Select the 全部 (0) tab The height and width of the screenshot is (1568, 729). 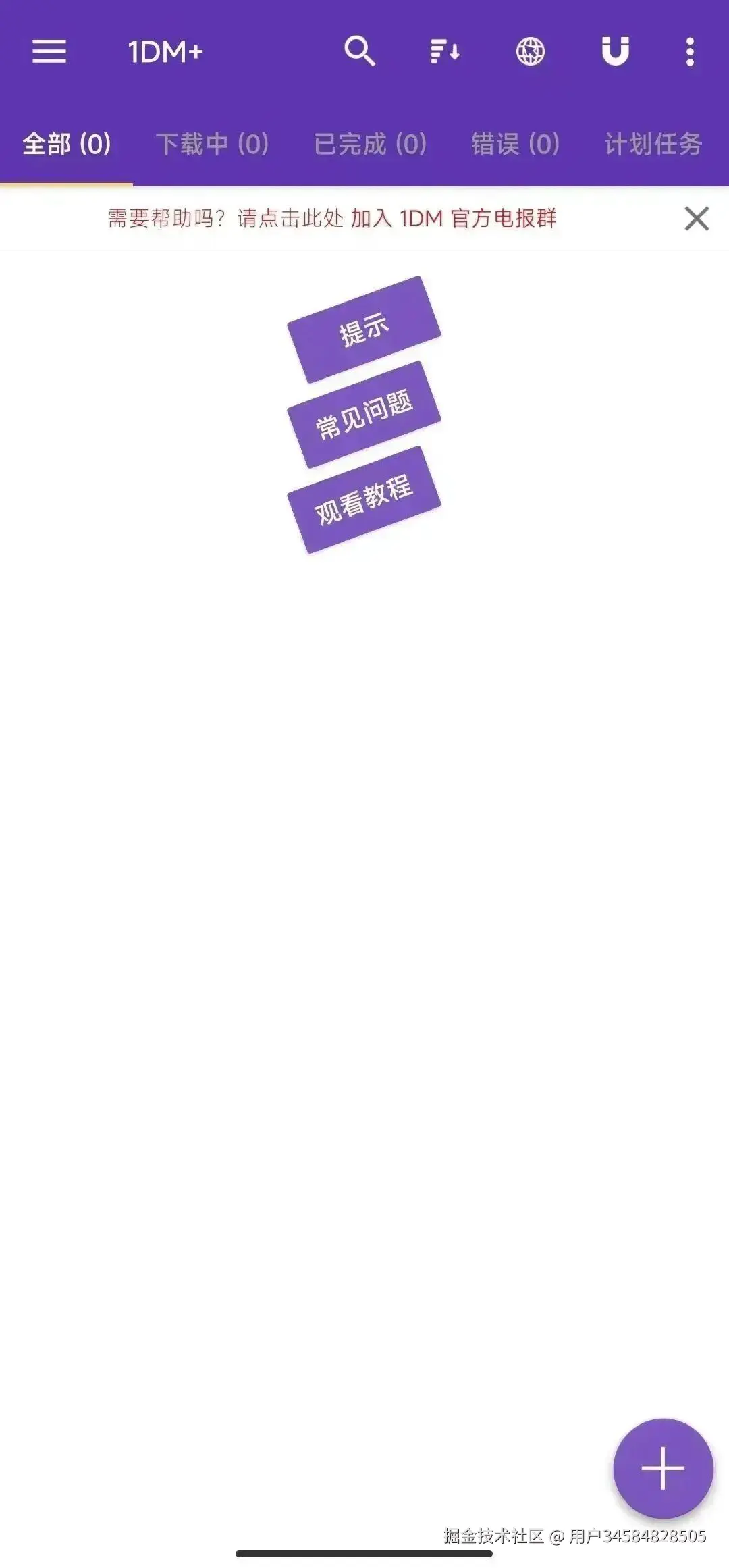66,144
